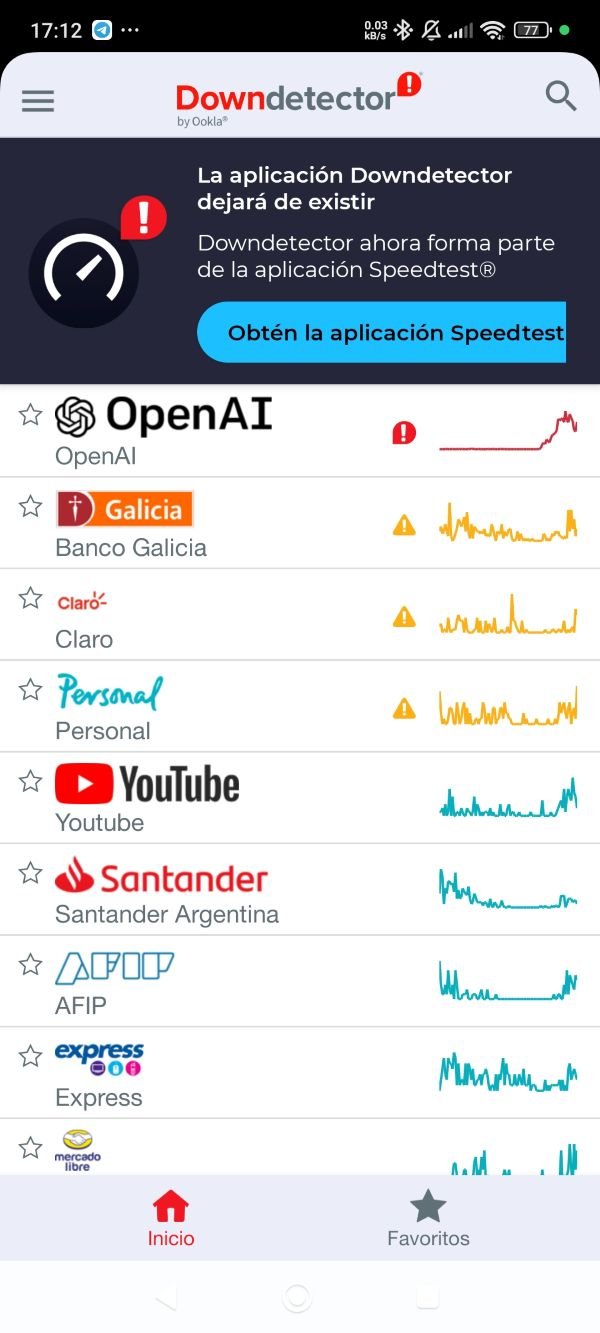Screen dimensions: 600x1333
Task: Open the hamburger drawer menu
Action: [x=38, y=100]
